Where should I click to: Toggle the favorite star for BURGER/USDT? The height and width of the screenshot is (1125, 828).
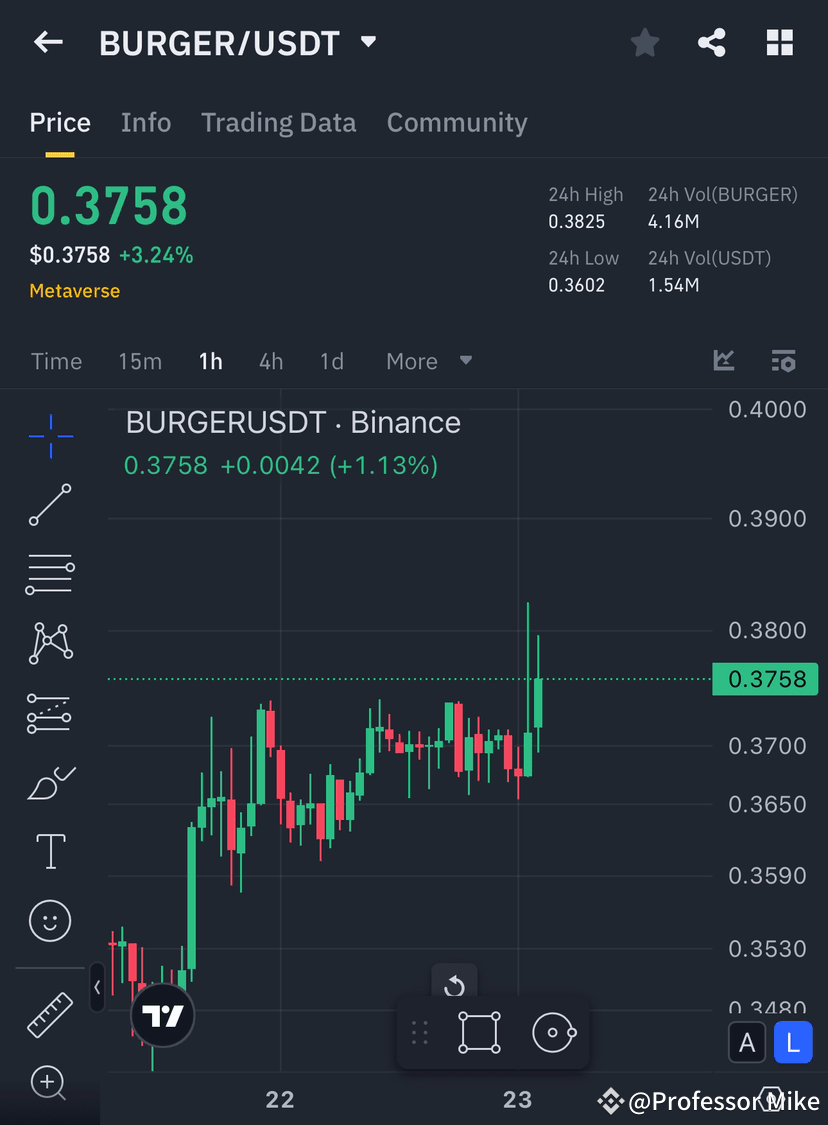(x=644, y=42)
